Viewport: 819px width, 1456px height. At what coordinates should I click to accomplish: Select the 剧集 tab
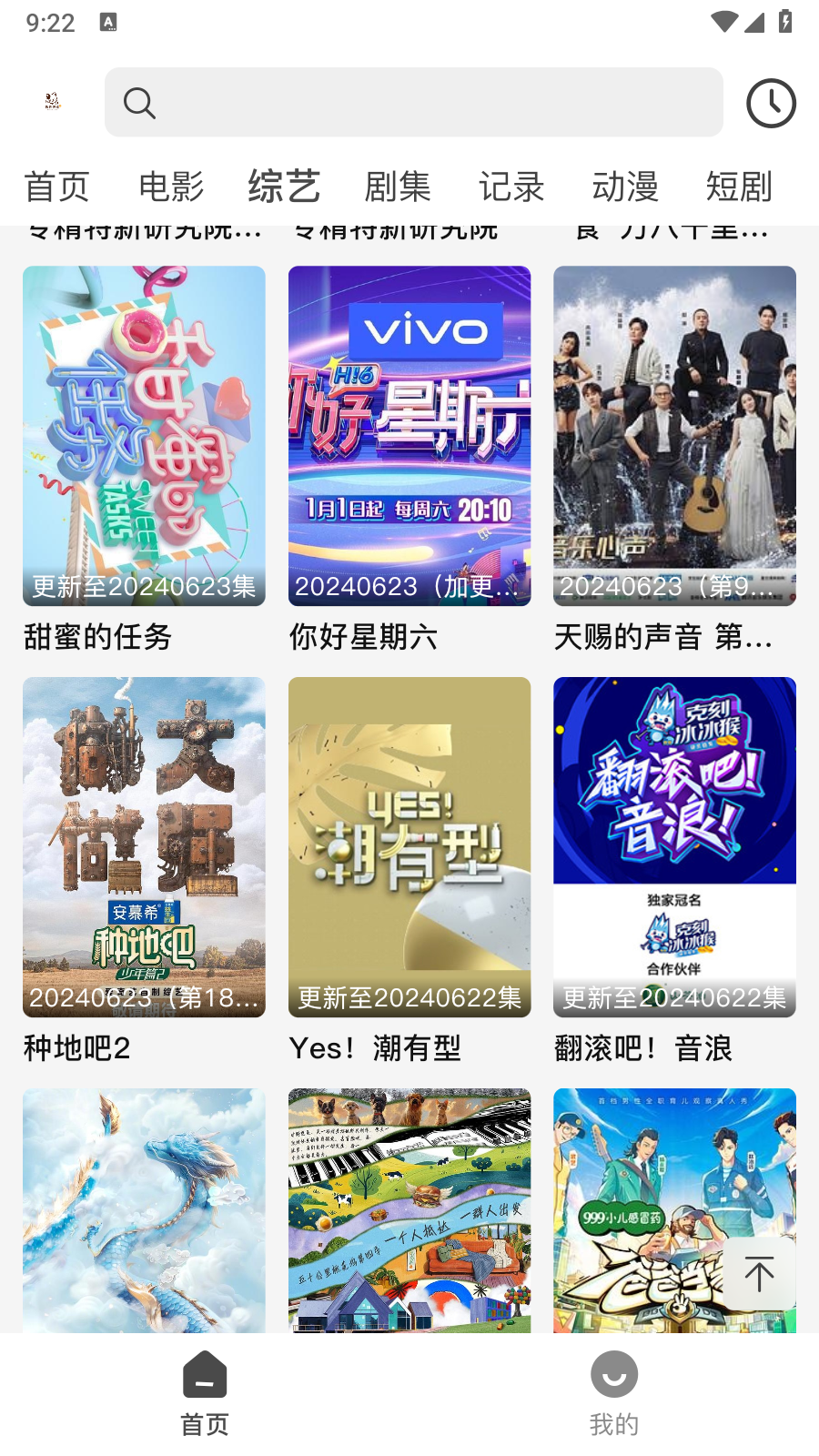(398, 187)
